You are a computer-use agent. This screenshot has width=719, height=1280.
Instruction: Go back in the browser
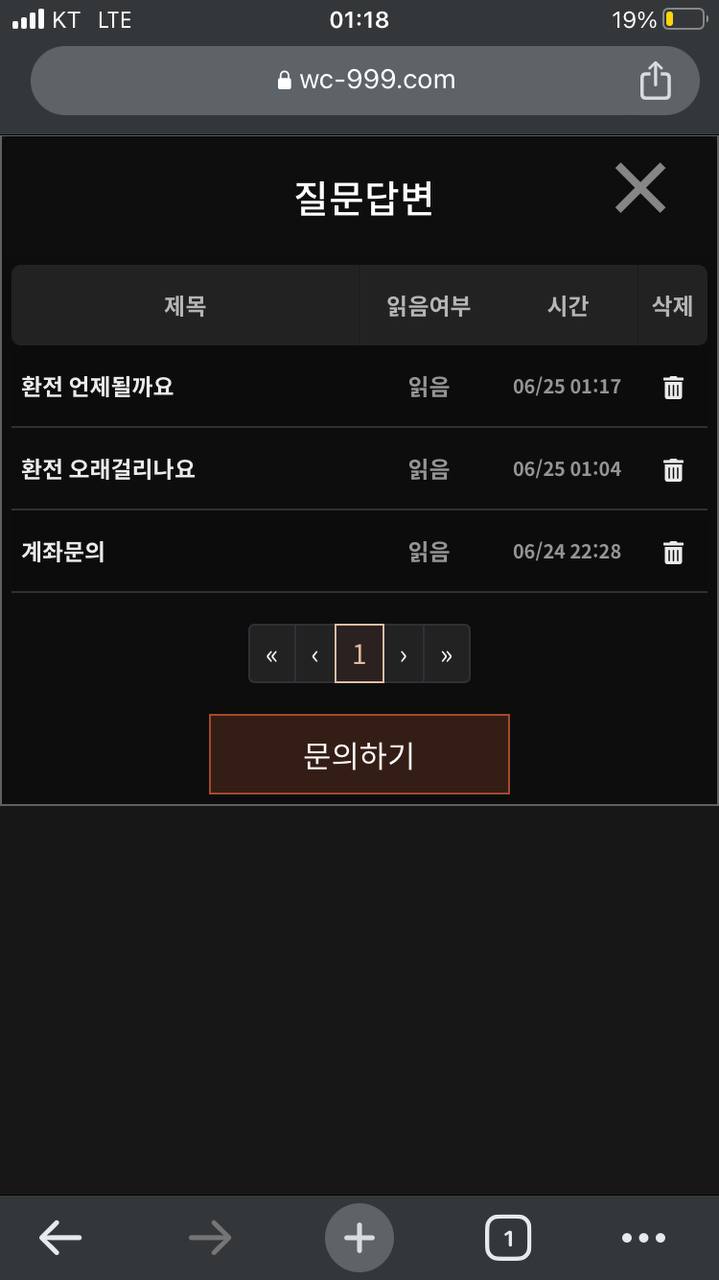pyautogui.click(x=60, y=1238)
